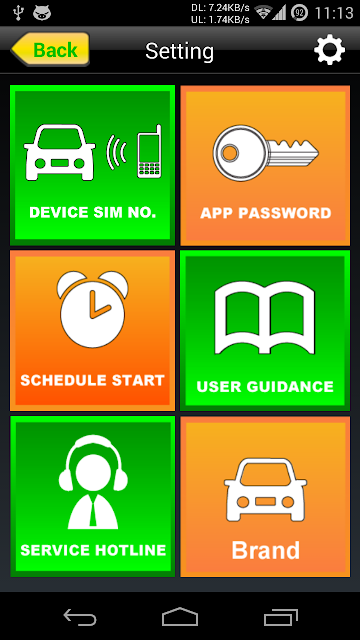View the User Guidance tile
The height and width of the screenshot is (640, 360).
click(x=265, y=331)
